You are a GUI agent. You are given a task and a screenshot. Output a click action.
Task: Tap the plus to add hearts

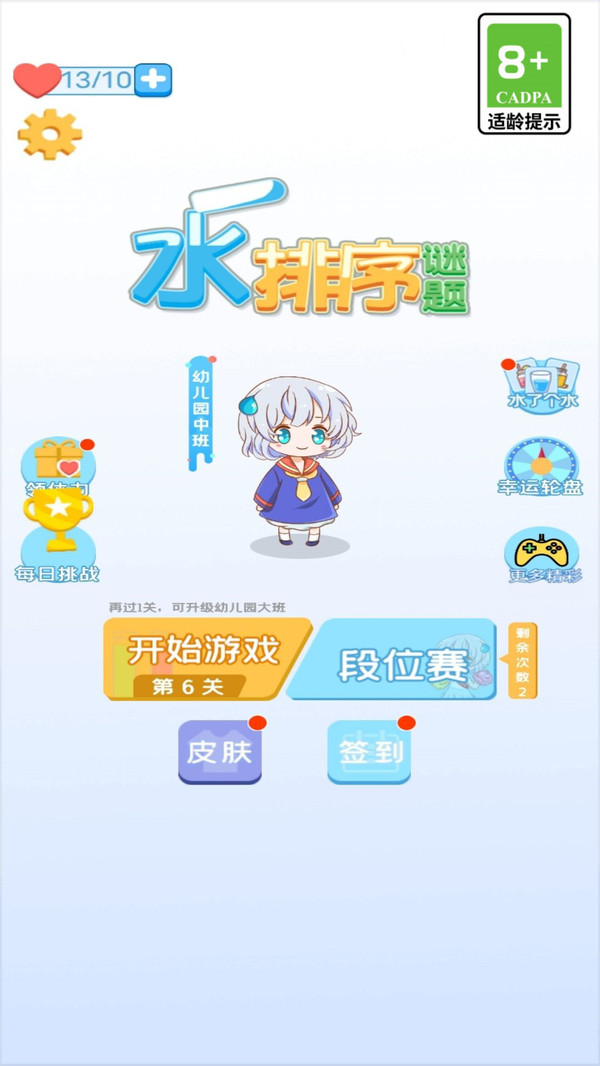(153, 80)
